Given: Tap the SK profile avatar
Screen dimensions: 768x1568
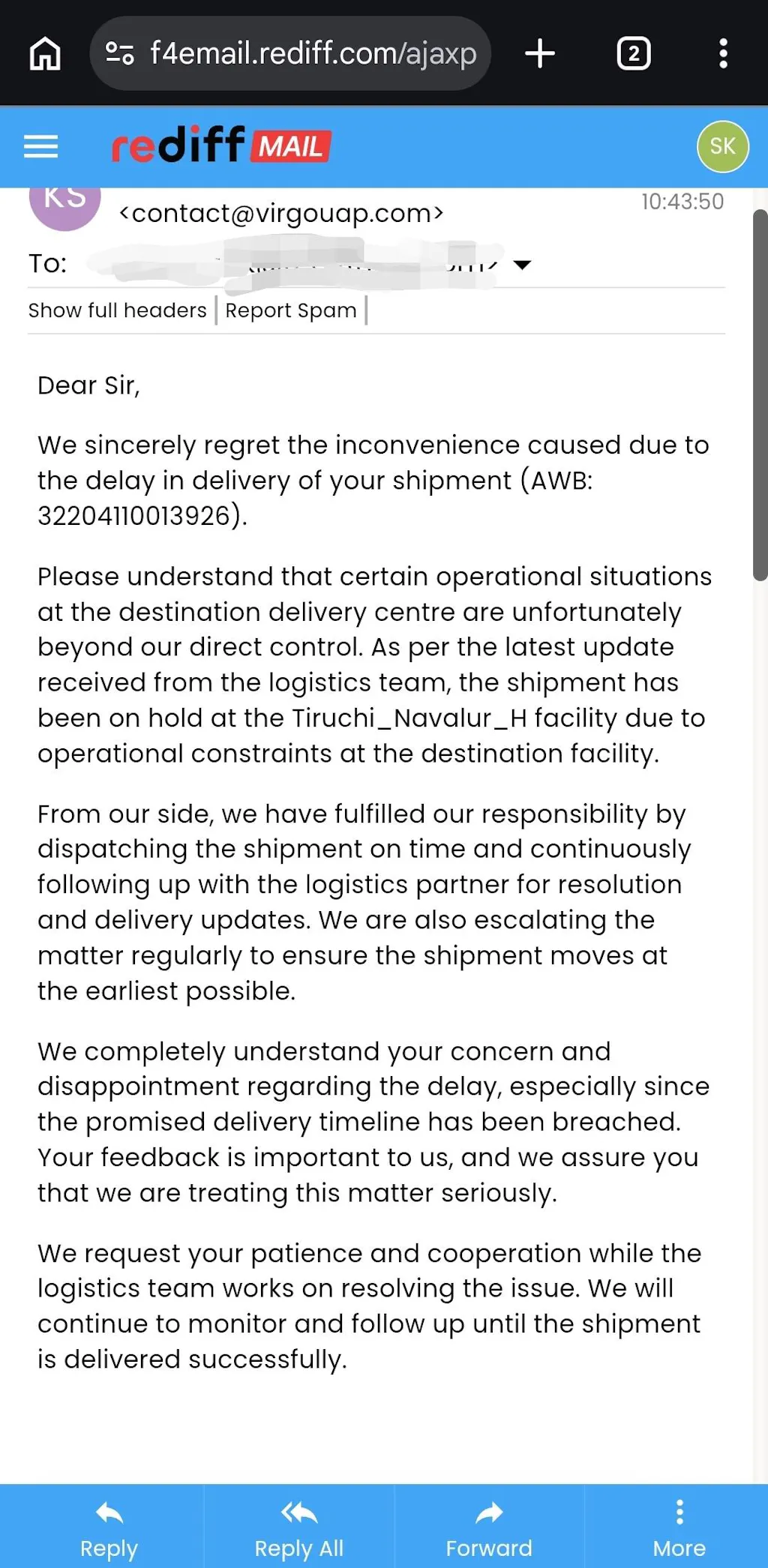Looking at the screenshot, I should point(722,146).
